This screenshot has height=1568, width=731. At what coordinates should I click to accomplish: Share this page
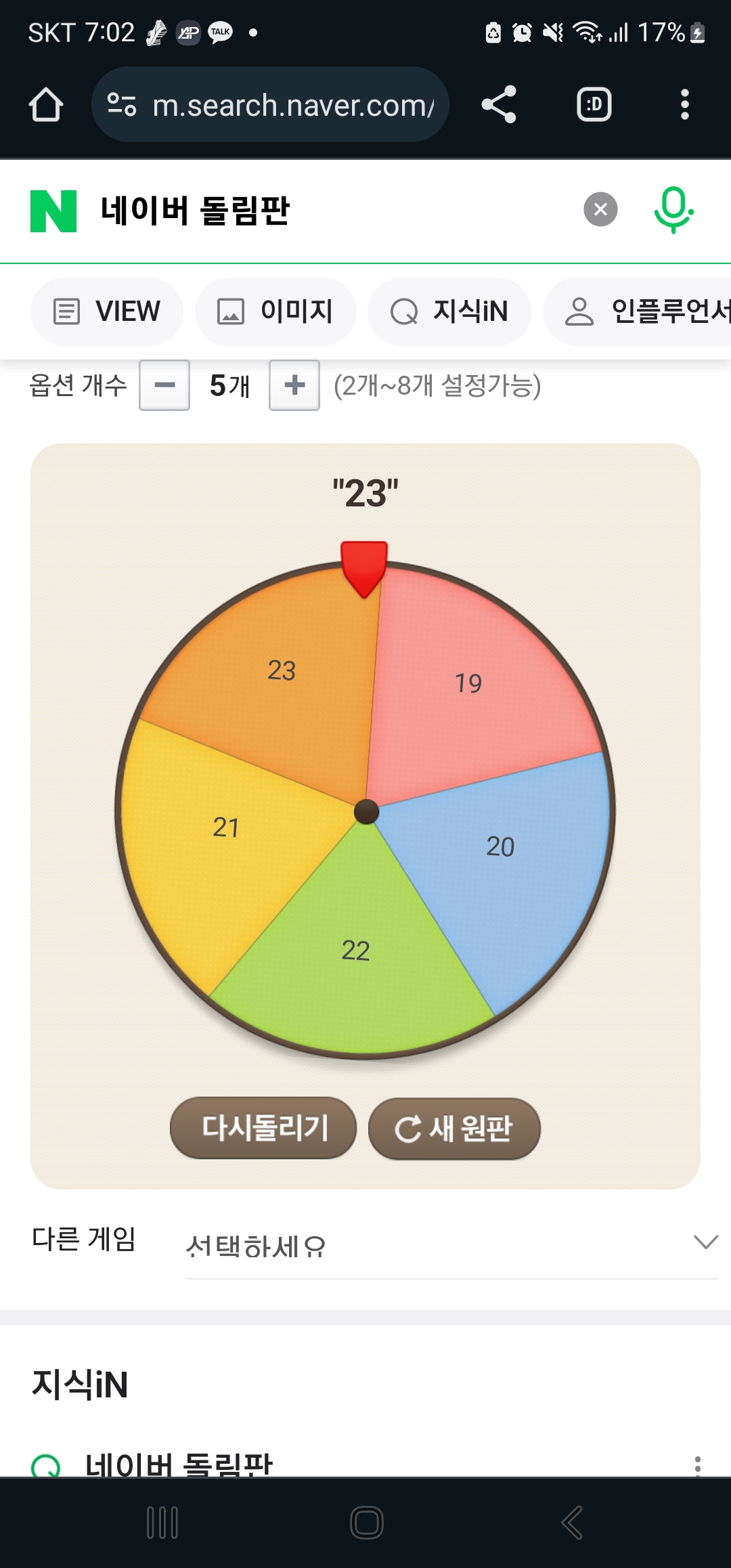pos(499,105)
